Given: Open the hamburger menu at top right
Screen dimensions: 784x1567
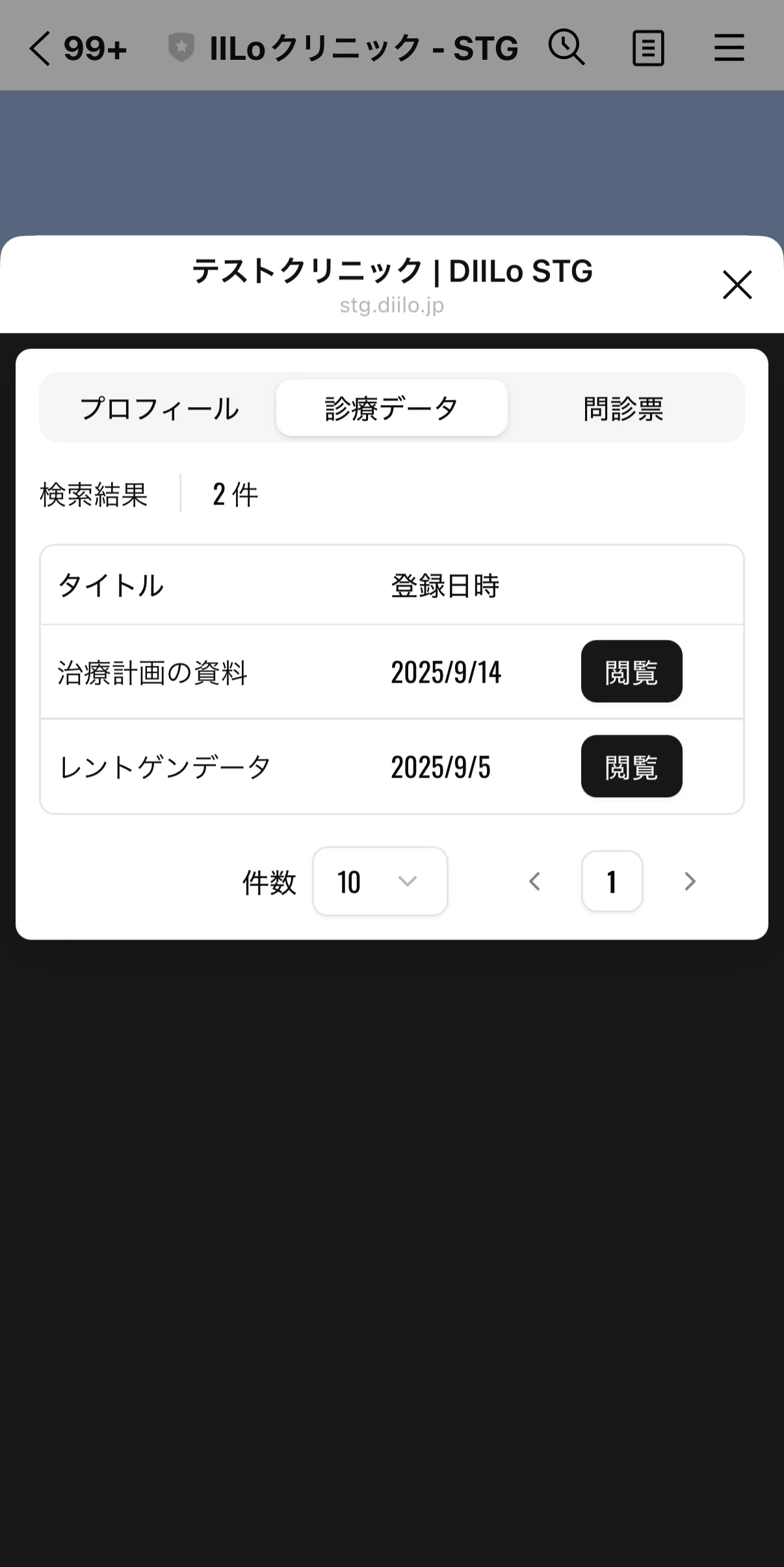Looking at the screenshot, I should pos(729,47).
